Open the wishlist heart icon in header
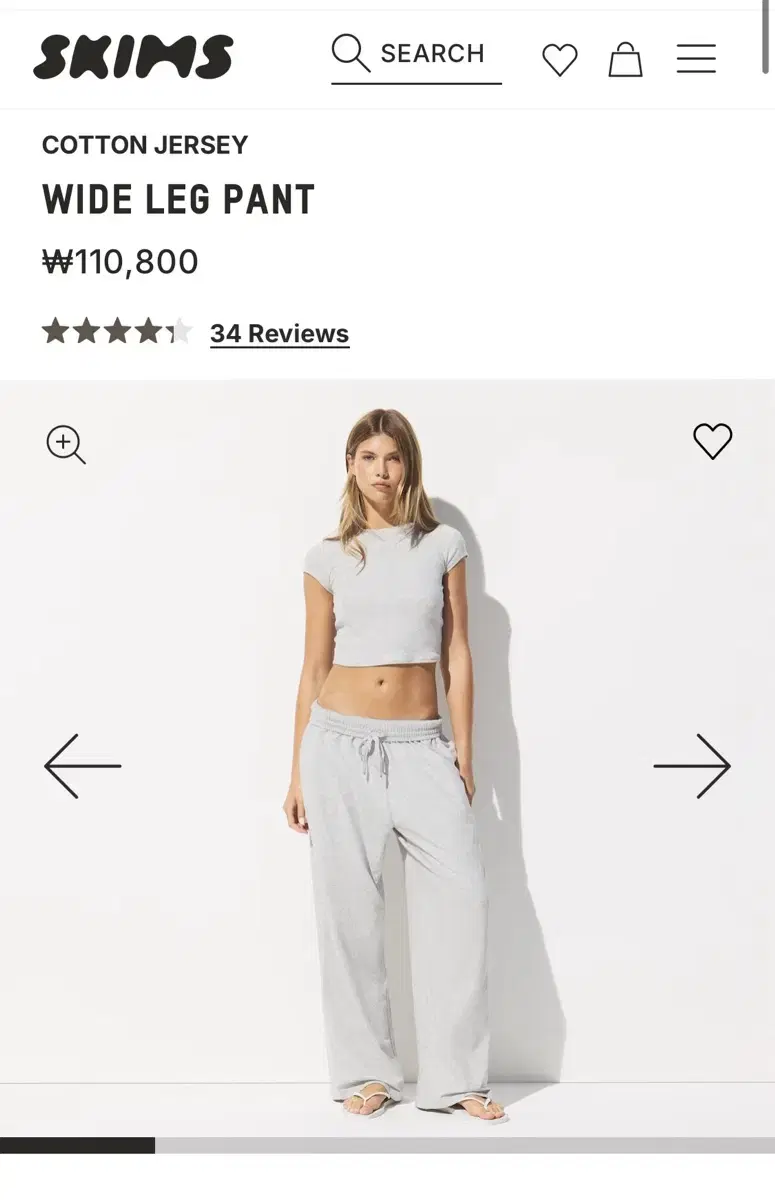The image size is (775, 1200). [560, 58]
